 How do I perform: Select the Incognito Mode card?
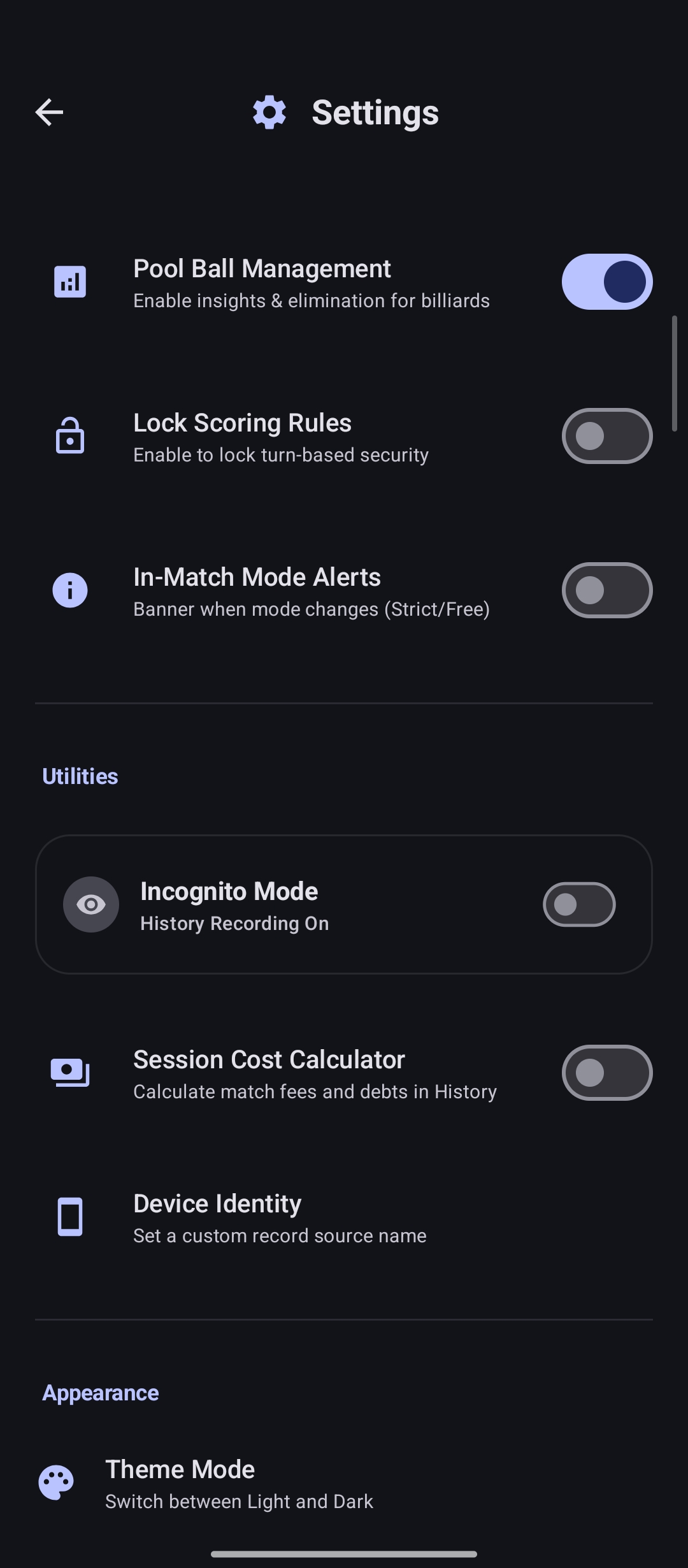point(344,904)
